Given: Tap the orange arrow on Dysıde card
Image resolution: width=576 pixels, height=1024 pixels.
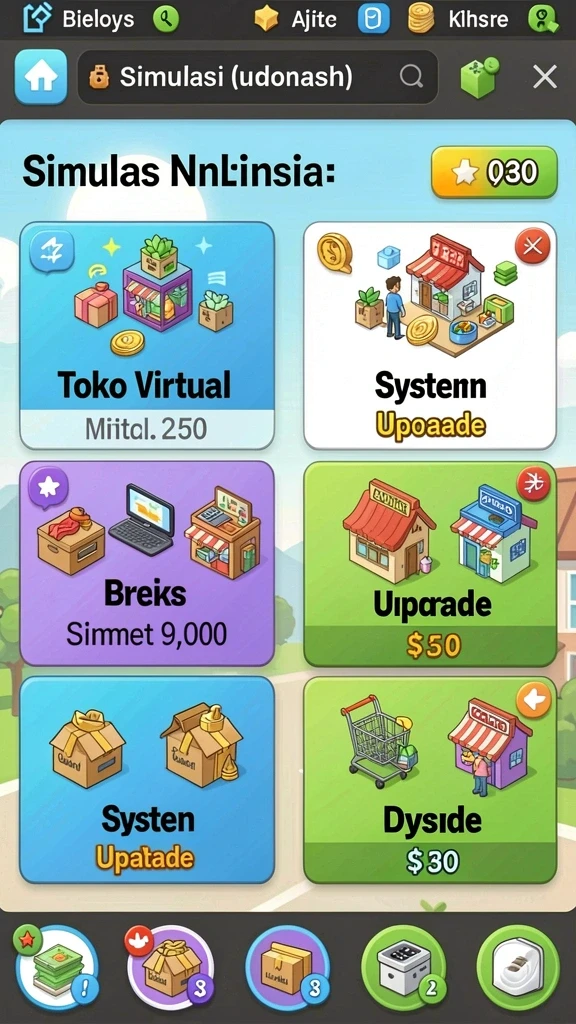Looking at the screenshot, I should 534,701.
